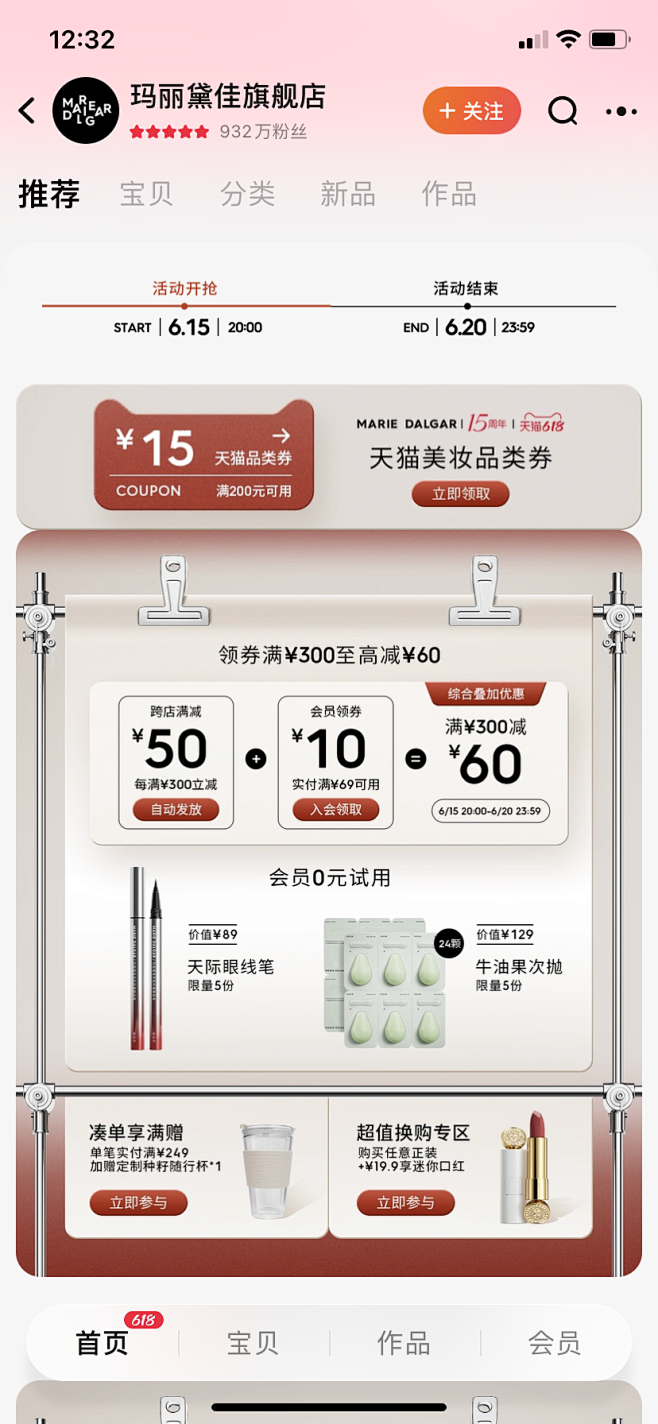This screenshot has height=1424, width=658.
Task: Switch to the 宝贝 top tab
Action: [147, 193]
